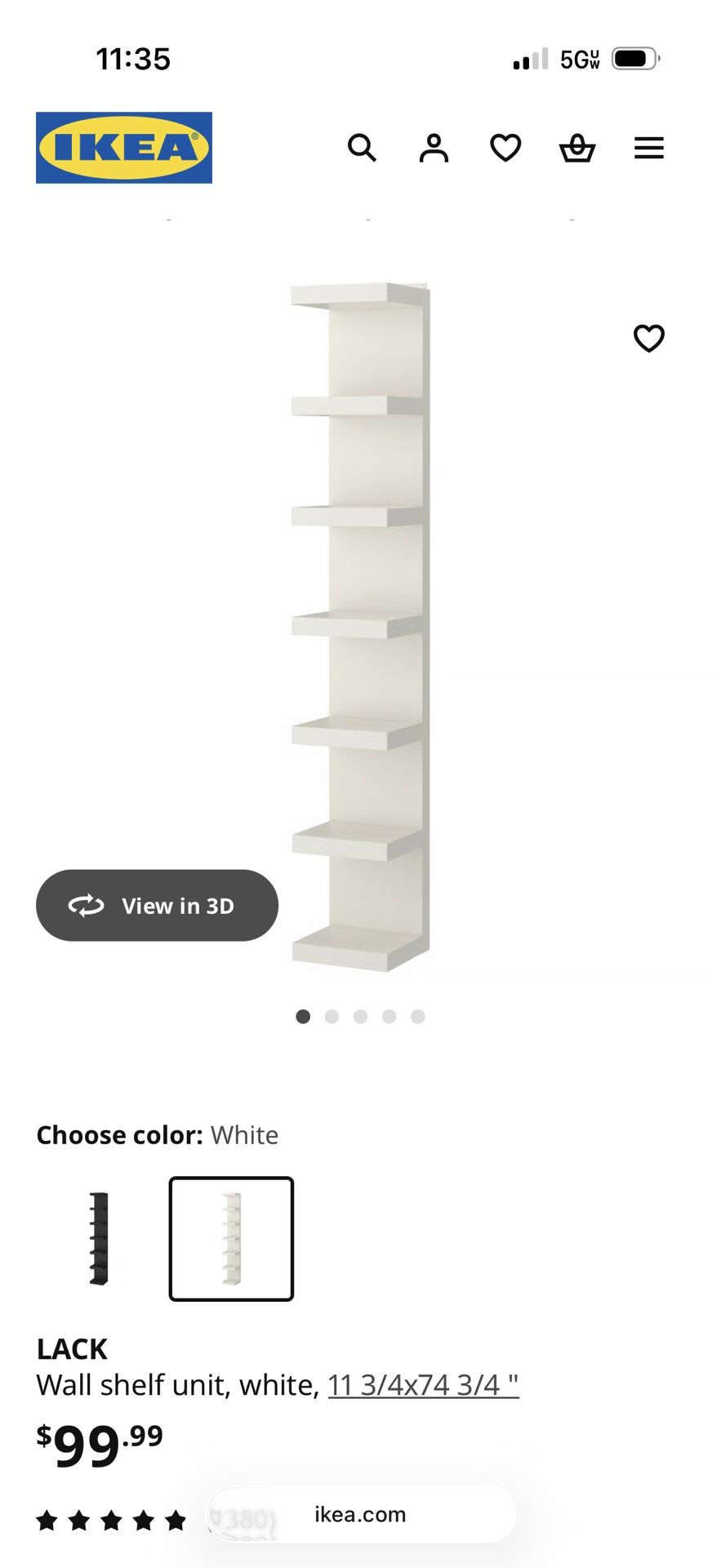
Task: Tap the ikea.com address bar
Action: point(360,1515)
